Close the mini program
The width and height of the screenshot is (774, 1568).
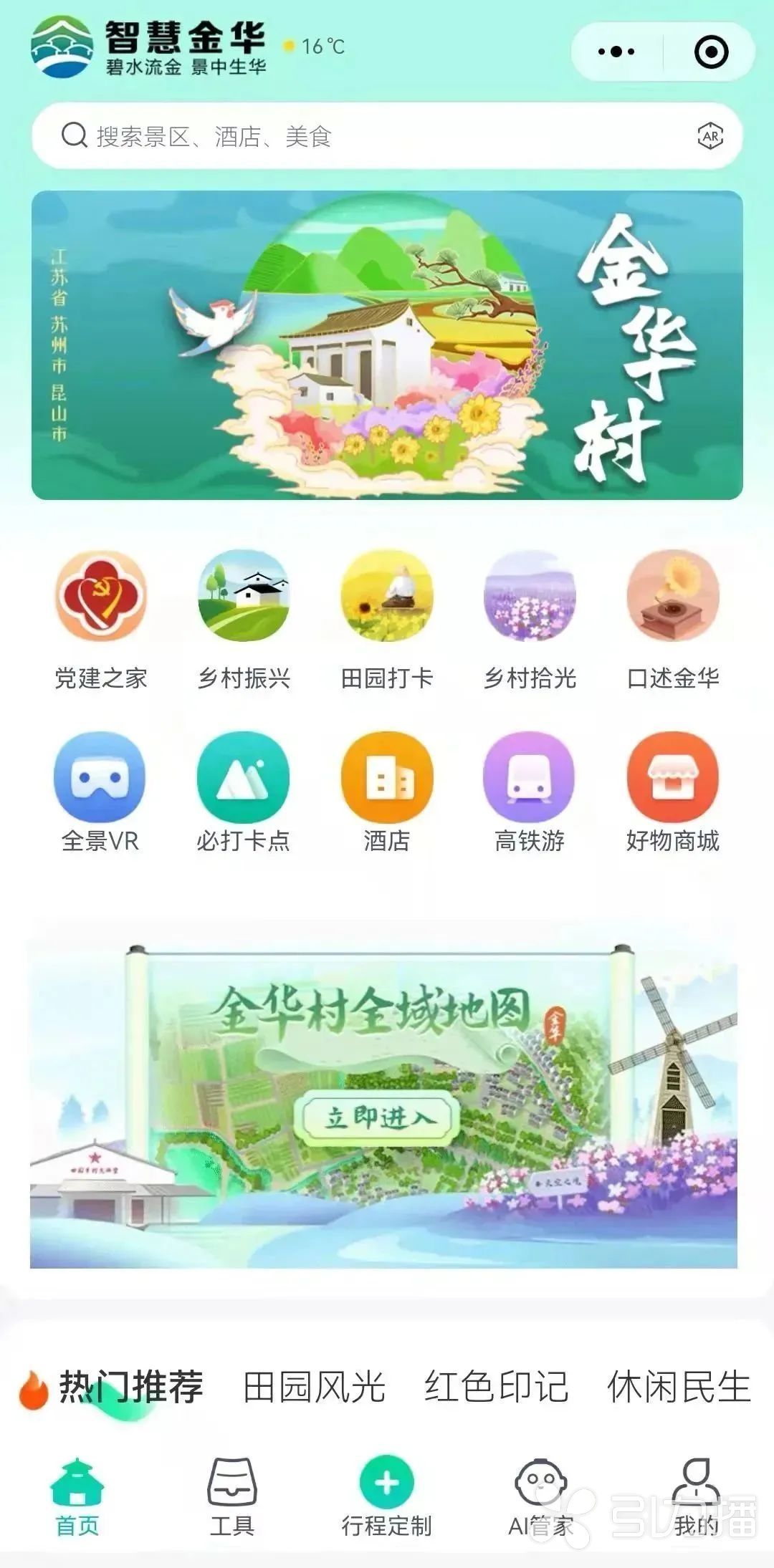click(x=711, y=52)
